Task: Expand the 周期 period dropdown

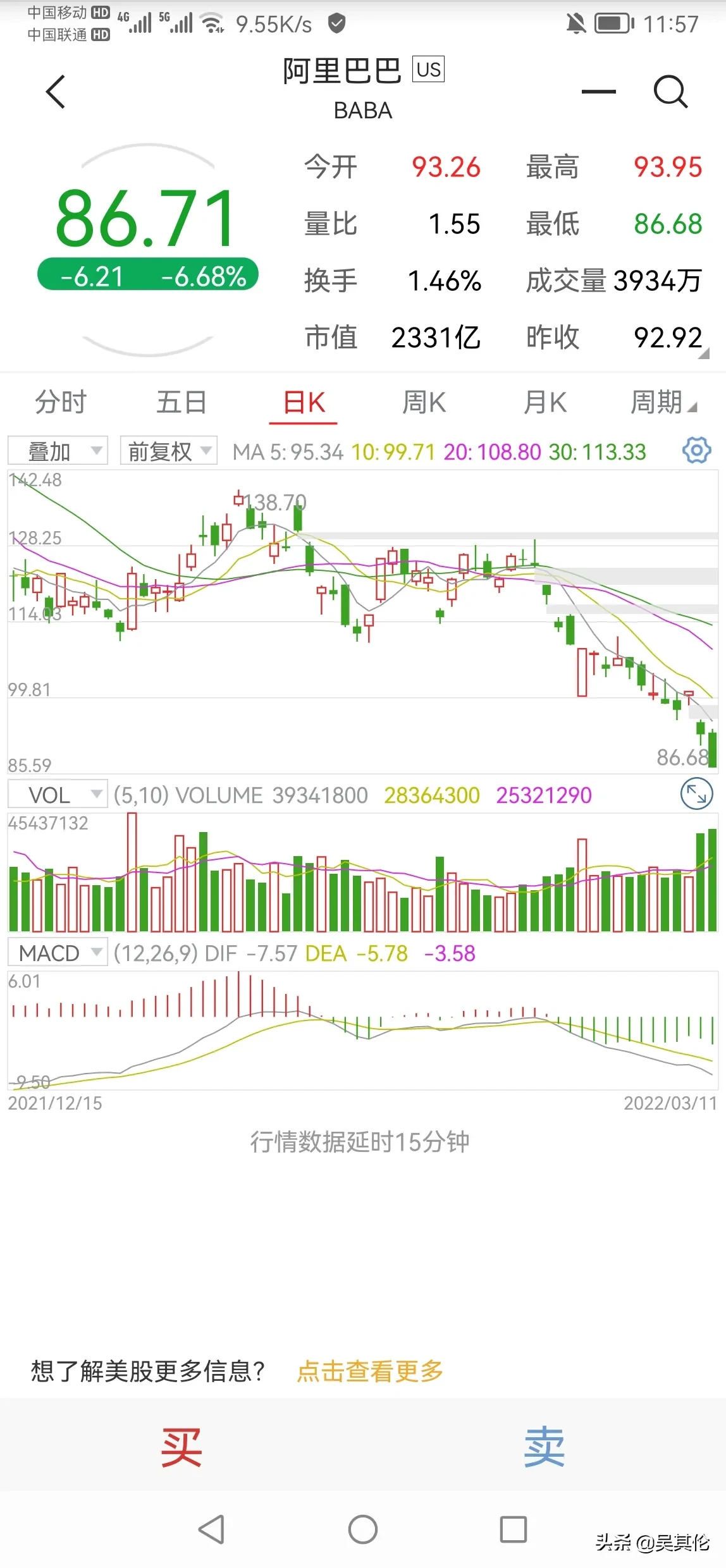Action: (x=663, y=403)
